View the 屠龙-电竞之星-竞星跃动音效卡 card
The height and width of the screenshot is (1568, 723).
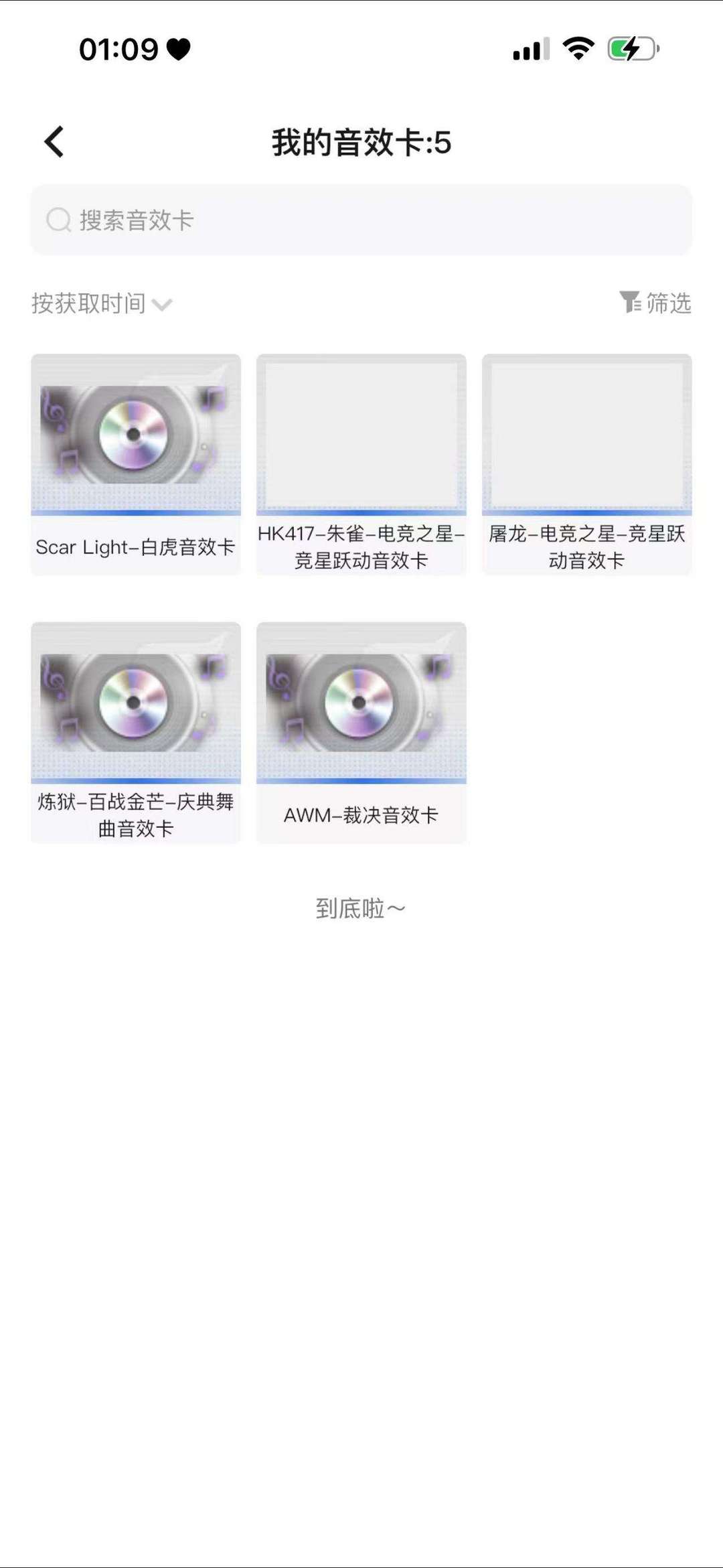(x=586, y=464)
